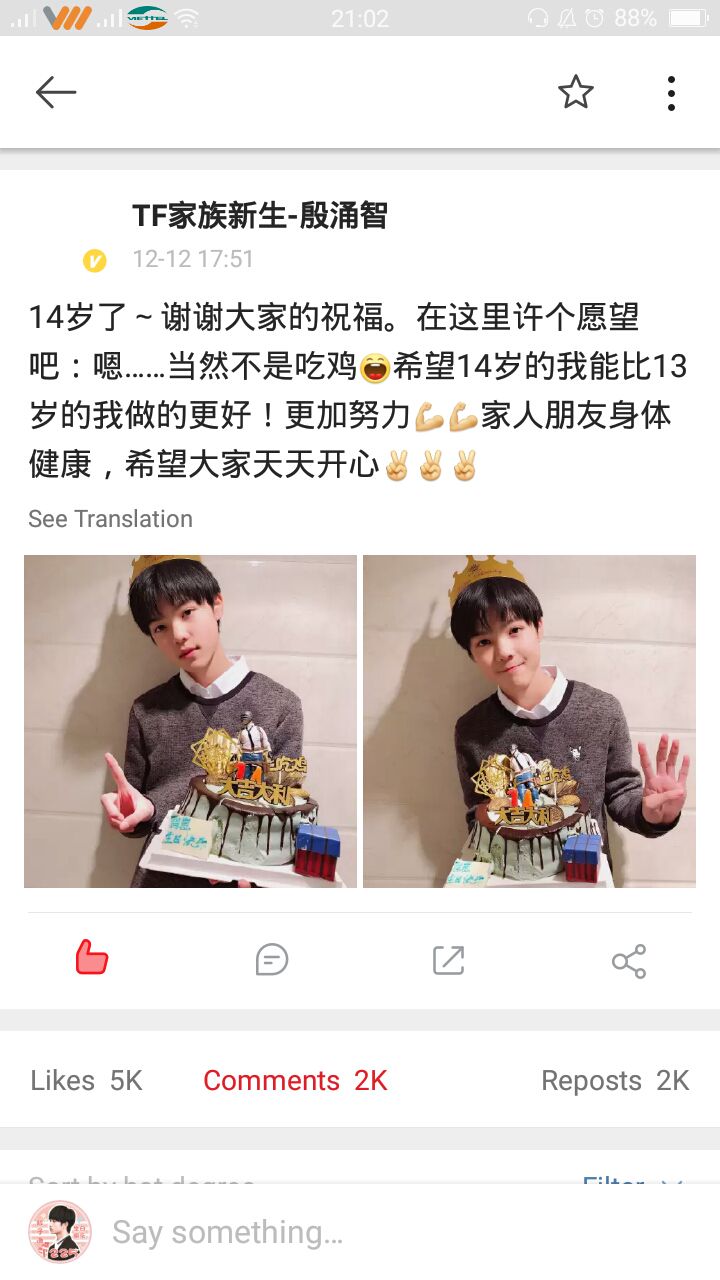
Task: Share the post via share icon
Action: 629,961
